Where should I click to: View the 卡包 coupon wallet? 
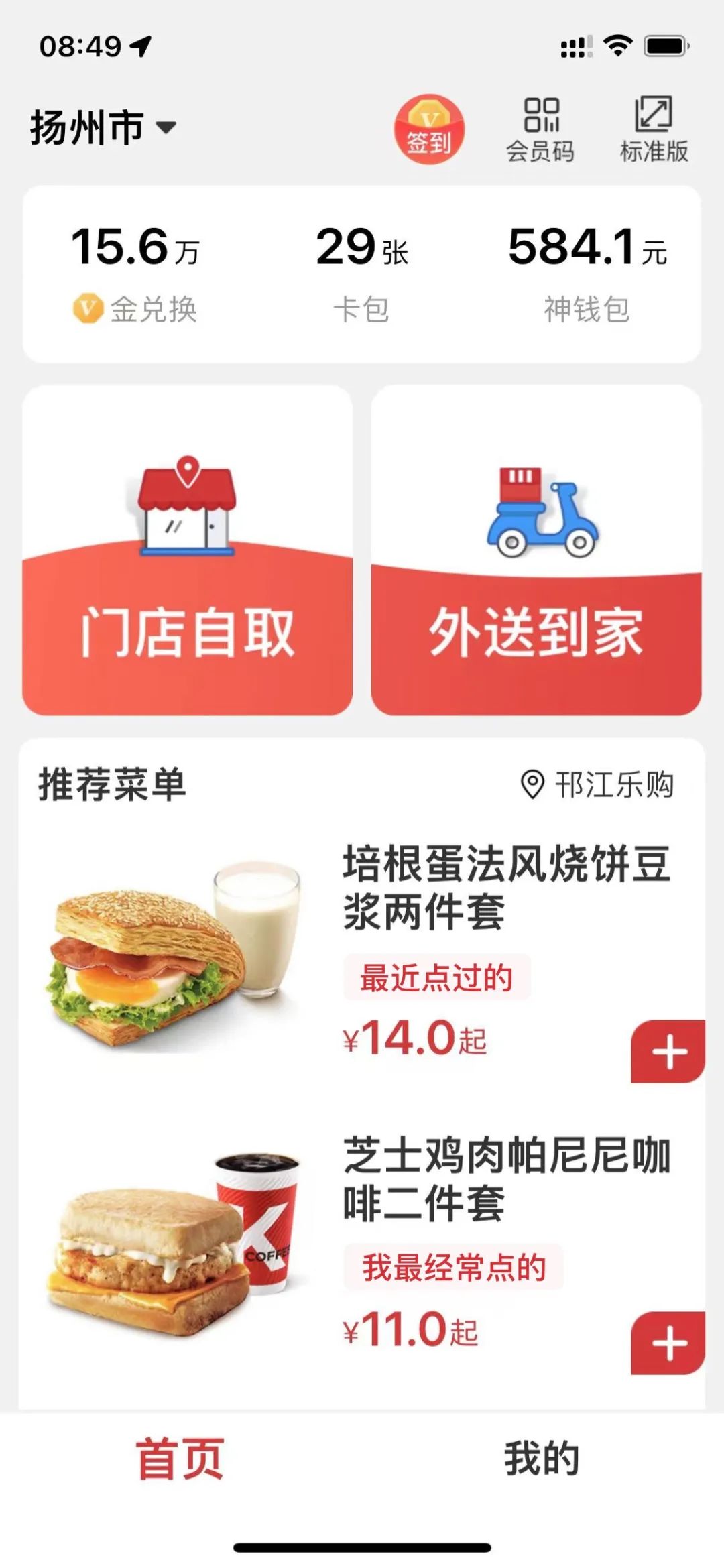point(361,274)
